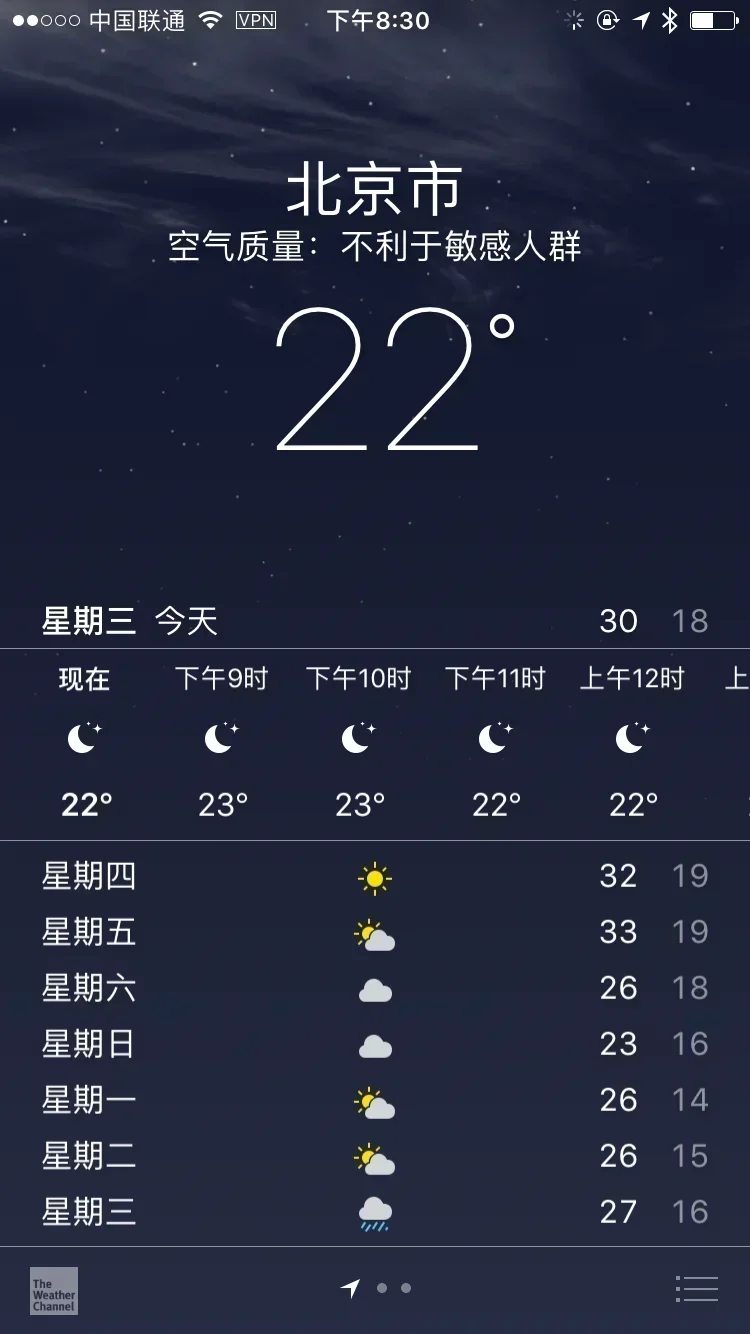Tap the 星期三 今天 forecast row
The image size is (750, 1334).
(375, 620)
